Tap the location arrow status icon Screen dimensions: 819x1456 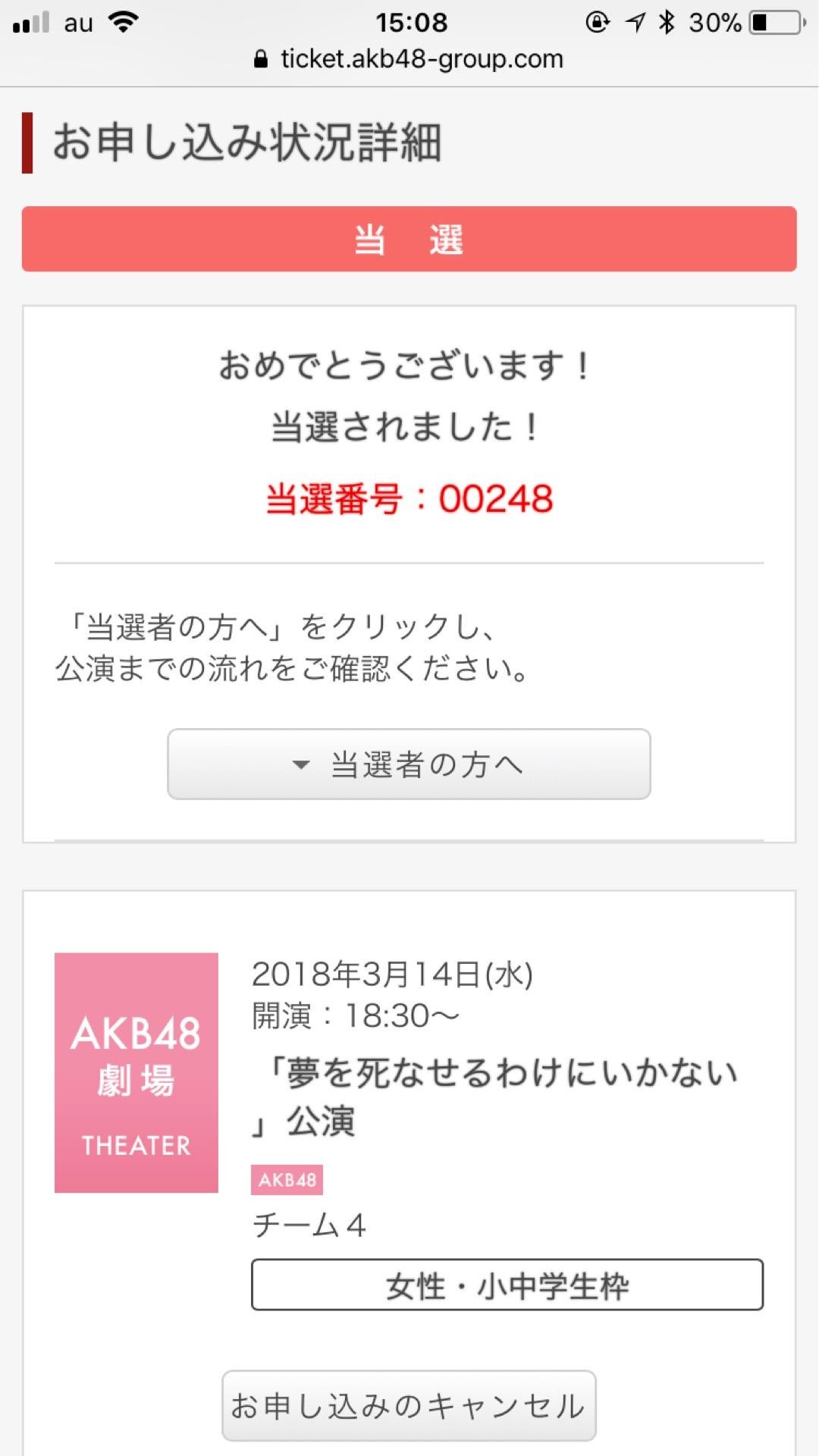coord(635,21)
